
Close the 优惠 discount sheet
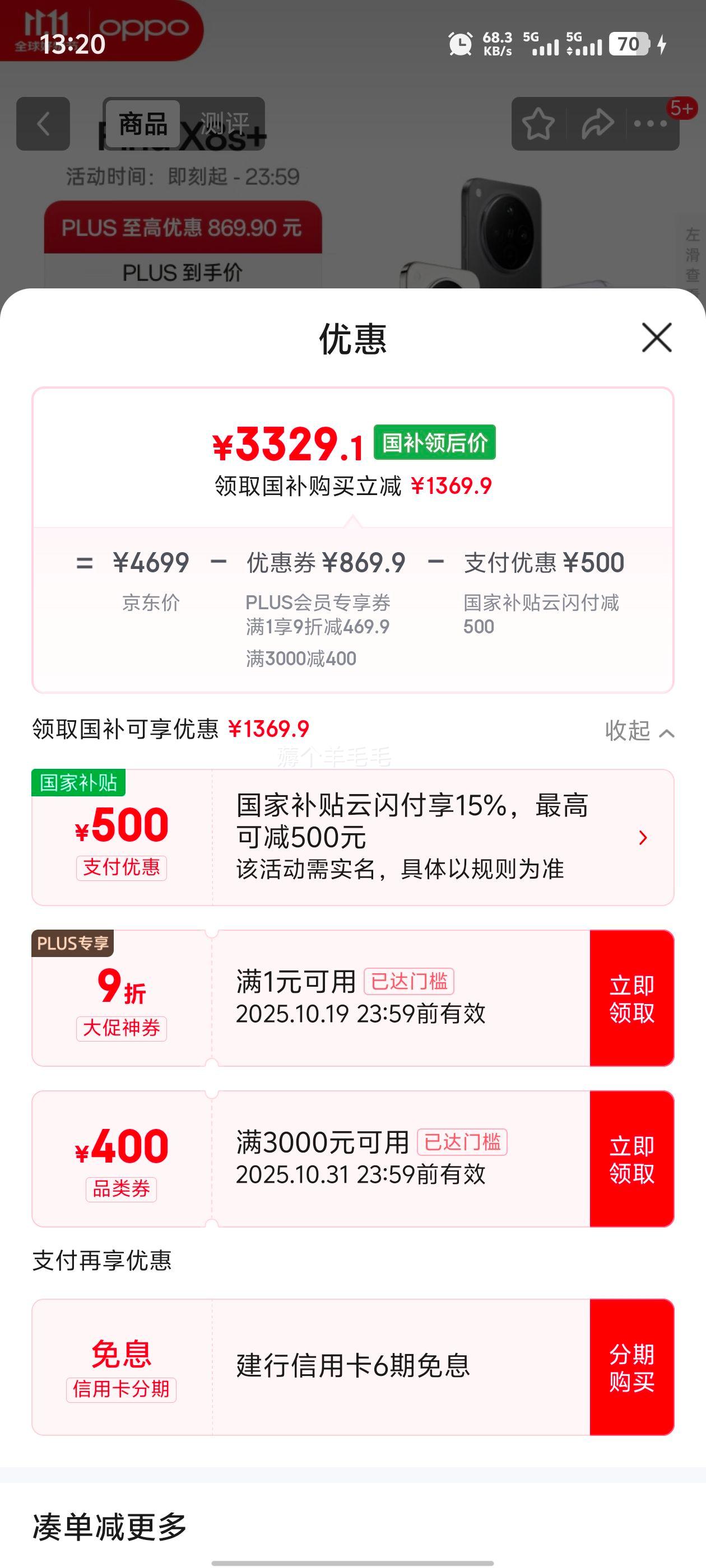click(x=656, y=337)
